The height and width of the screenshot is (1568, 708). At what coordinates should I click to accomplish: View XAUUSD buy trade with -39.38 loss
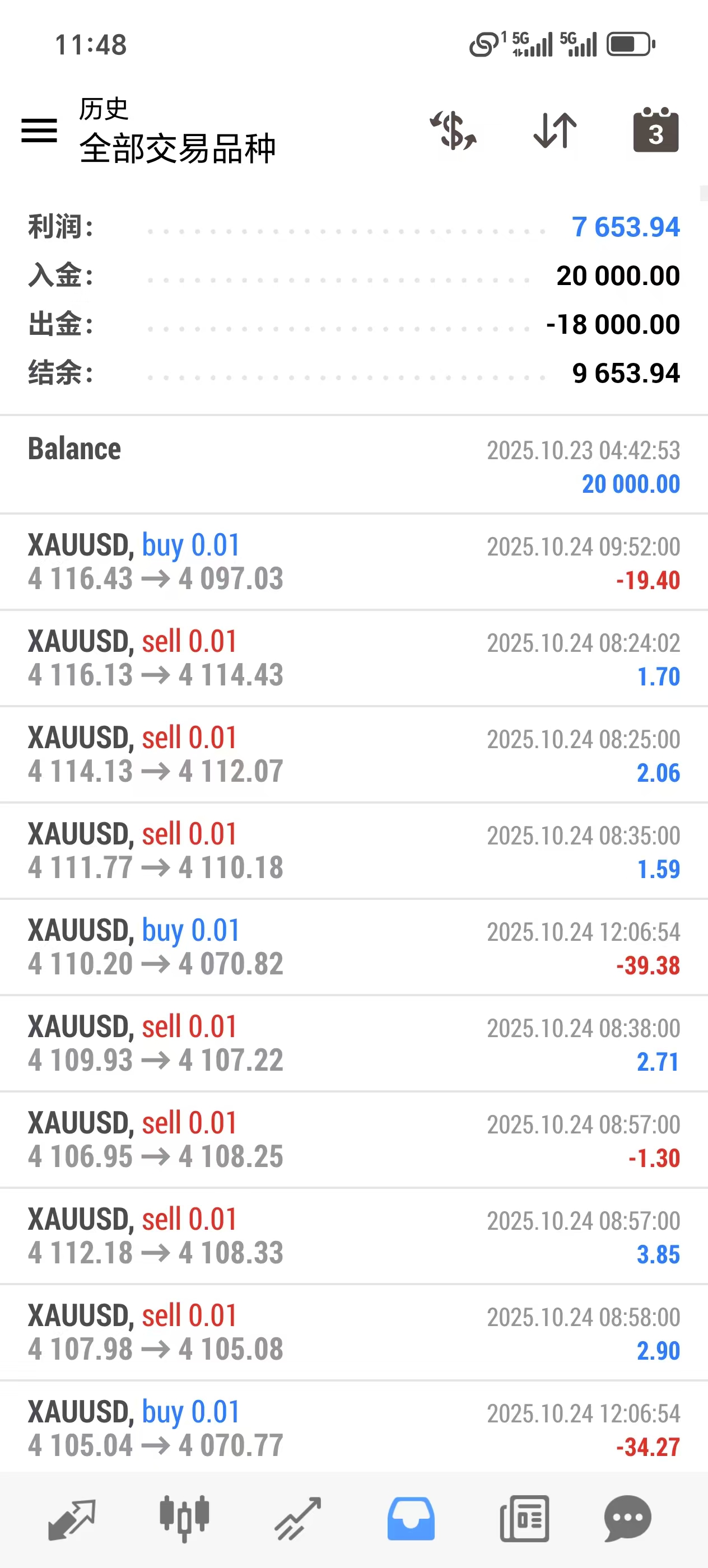pyautogui.click(x=353, y=947)
